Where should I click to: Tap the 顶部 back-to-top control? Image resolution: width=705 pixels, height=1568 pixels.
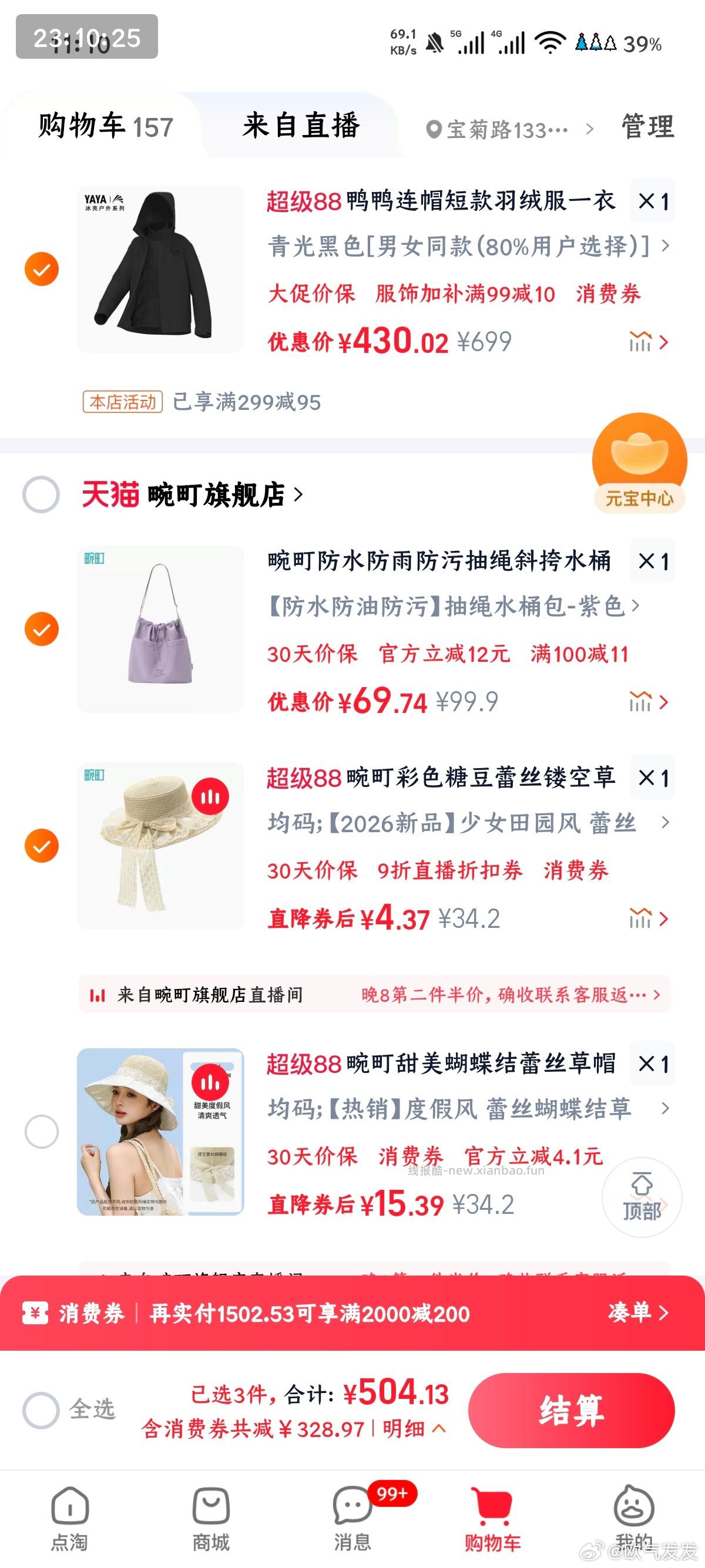[x=642, y=1196]
